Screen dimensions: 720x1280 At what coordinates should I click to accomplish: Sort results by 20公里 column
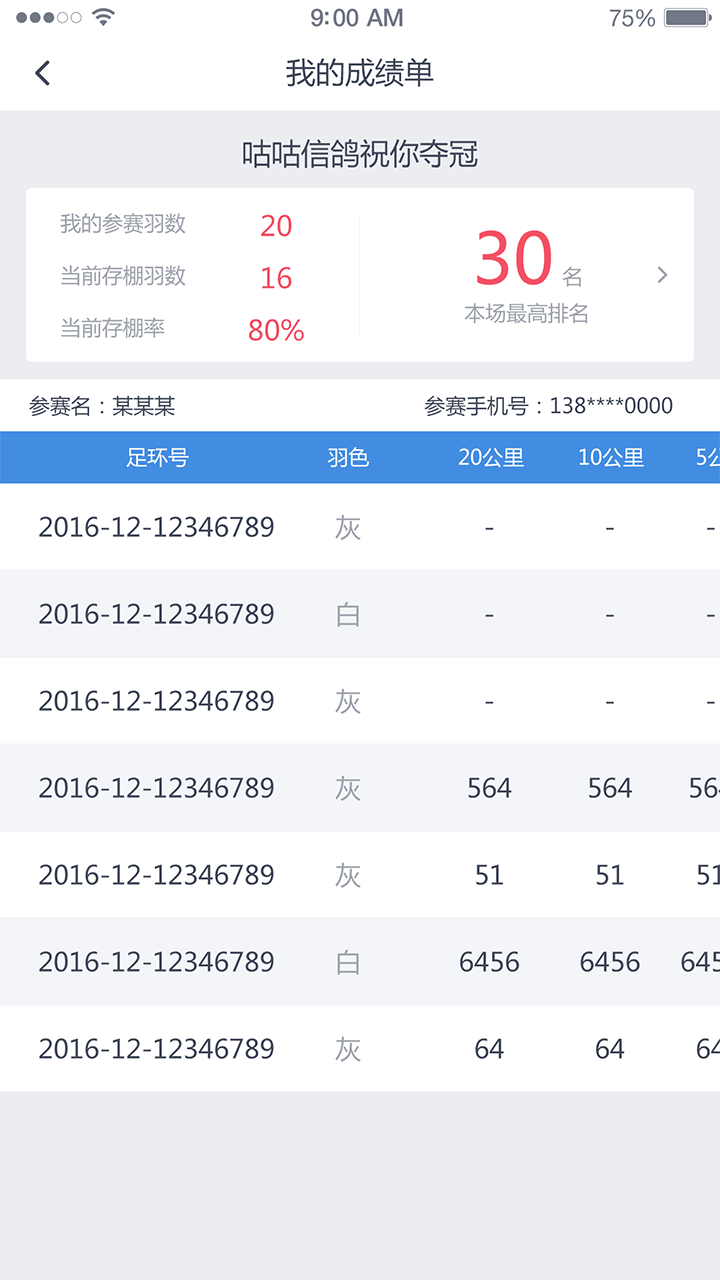tap(491, 457)
